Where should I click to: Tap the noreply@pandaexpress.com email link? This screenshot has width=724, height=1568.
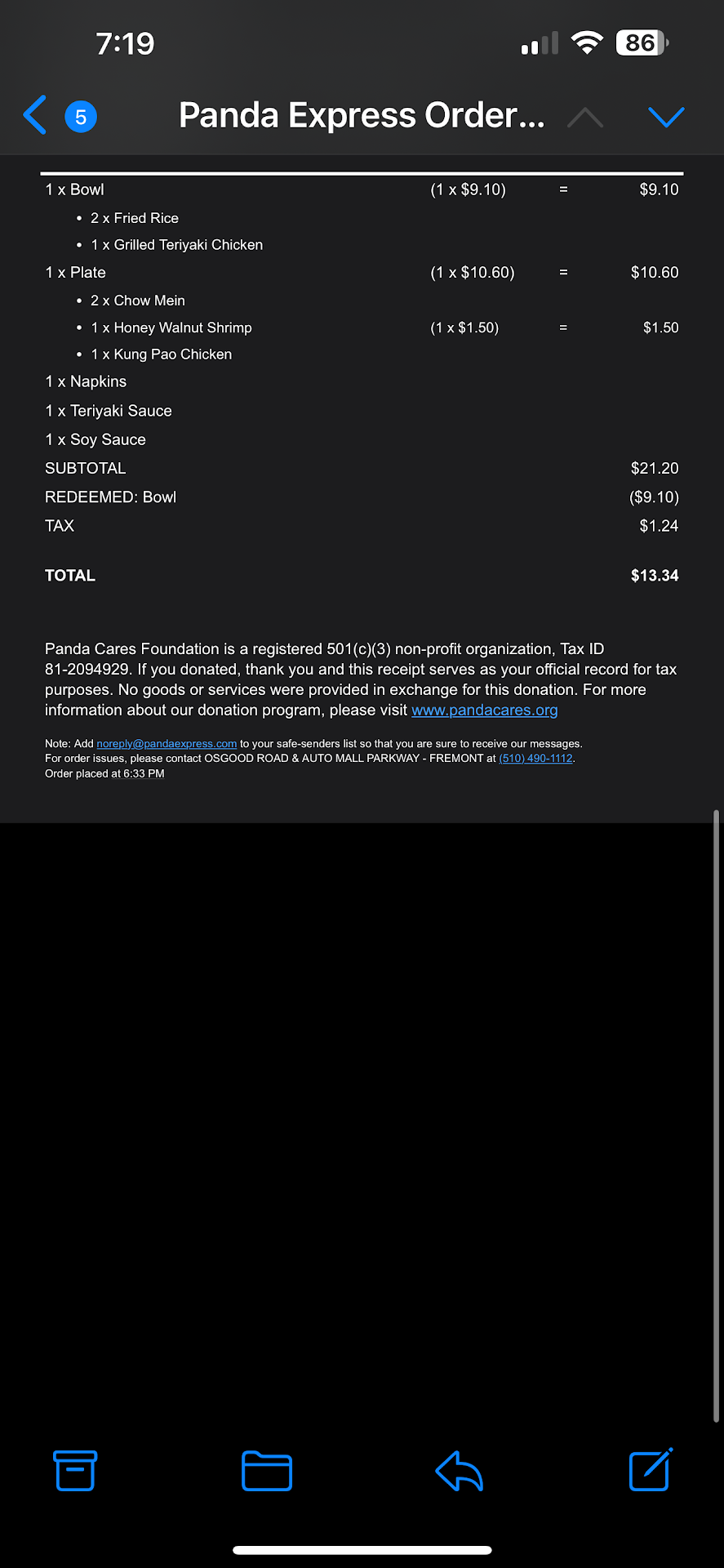point(167,744)
